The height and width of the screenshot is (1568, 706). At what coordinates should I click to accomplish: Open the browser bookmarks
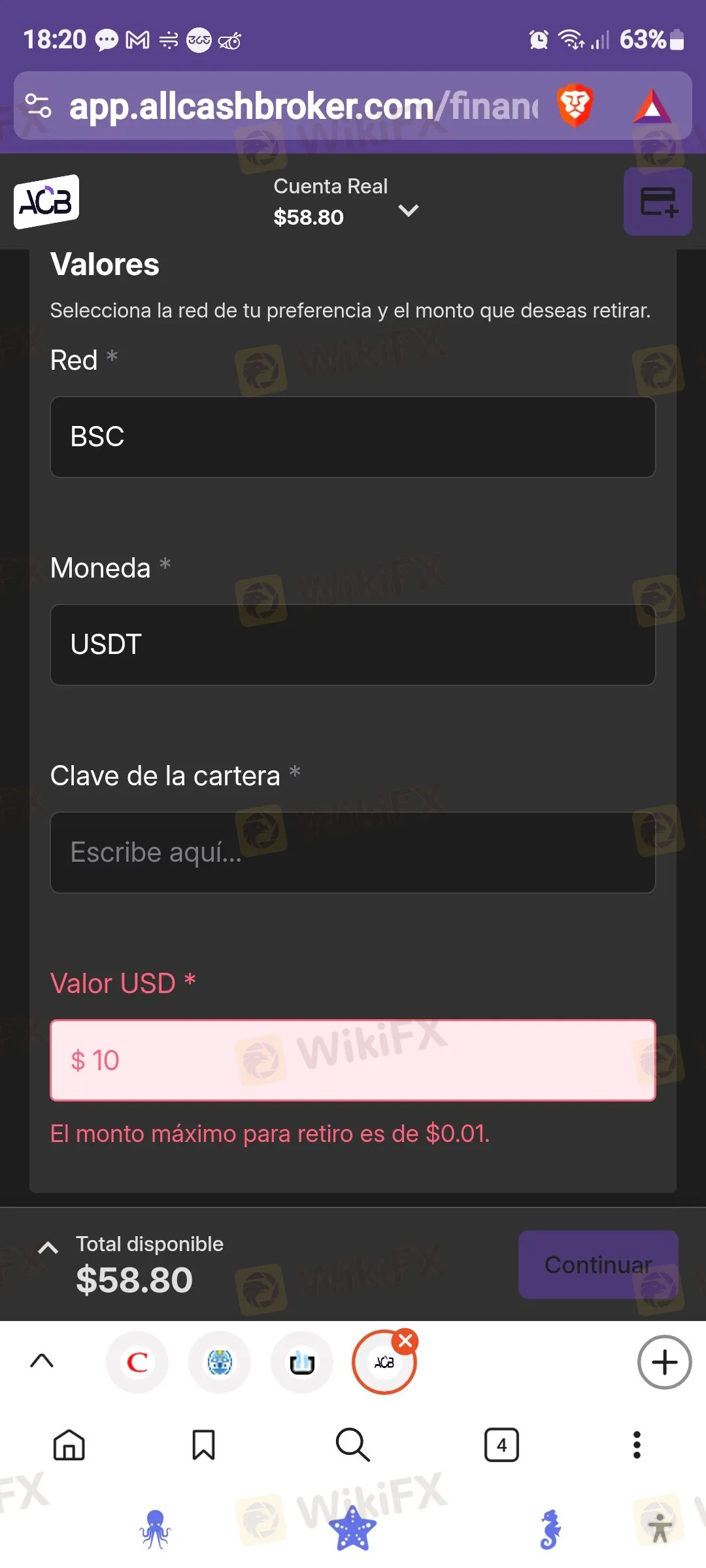[x=203, y=1445]
